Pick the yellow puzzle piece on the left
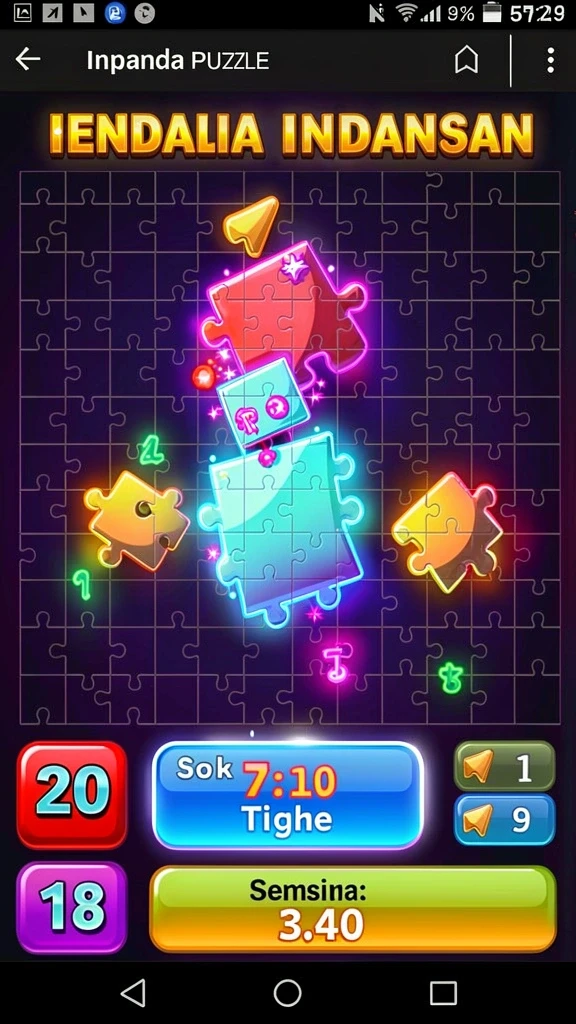This screenshot has height=1024, width=576. (x=136, y=520)
